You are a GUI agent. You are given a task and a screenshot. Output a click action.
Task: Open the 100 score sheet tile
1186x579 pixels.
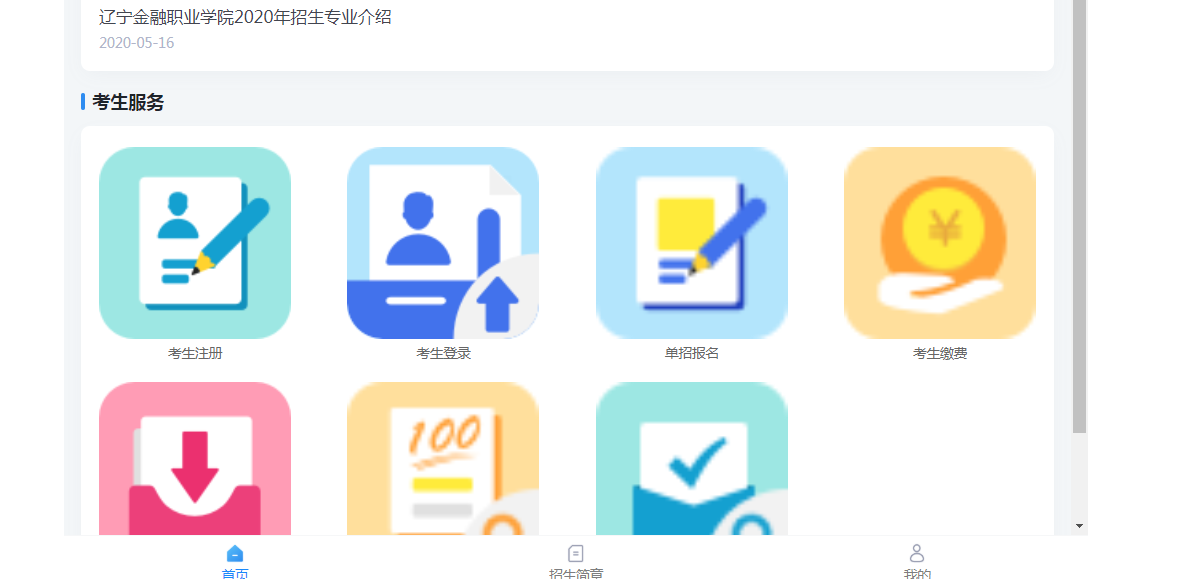click(443, 460)
